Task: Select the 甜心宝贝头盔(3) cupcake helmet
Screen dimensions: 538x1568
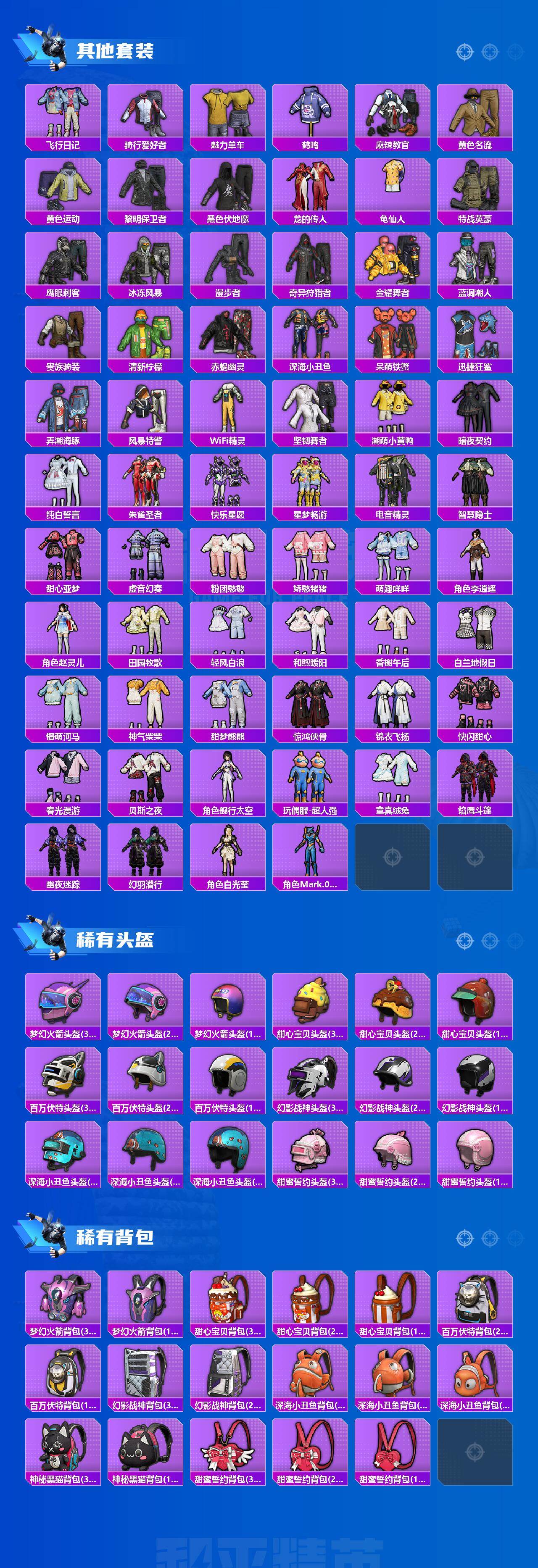Action: [x=312, y=1003]
